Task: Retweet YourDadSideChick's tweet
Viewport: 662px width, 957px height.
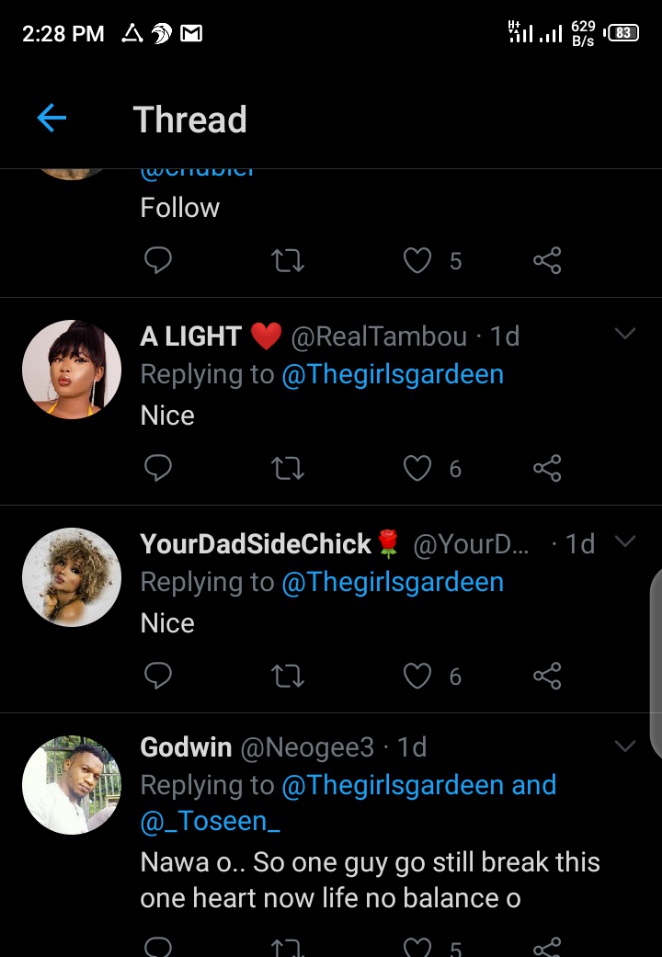Action: point(288,676)
